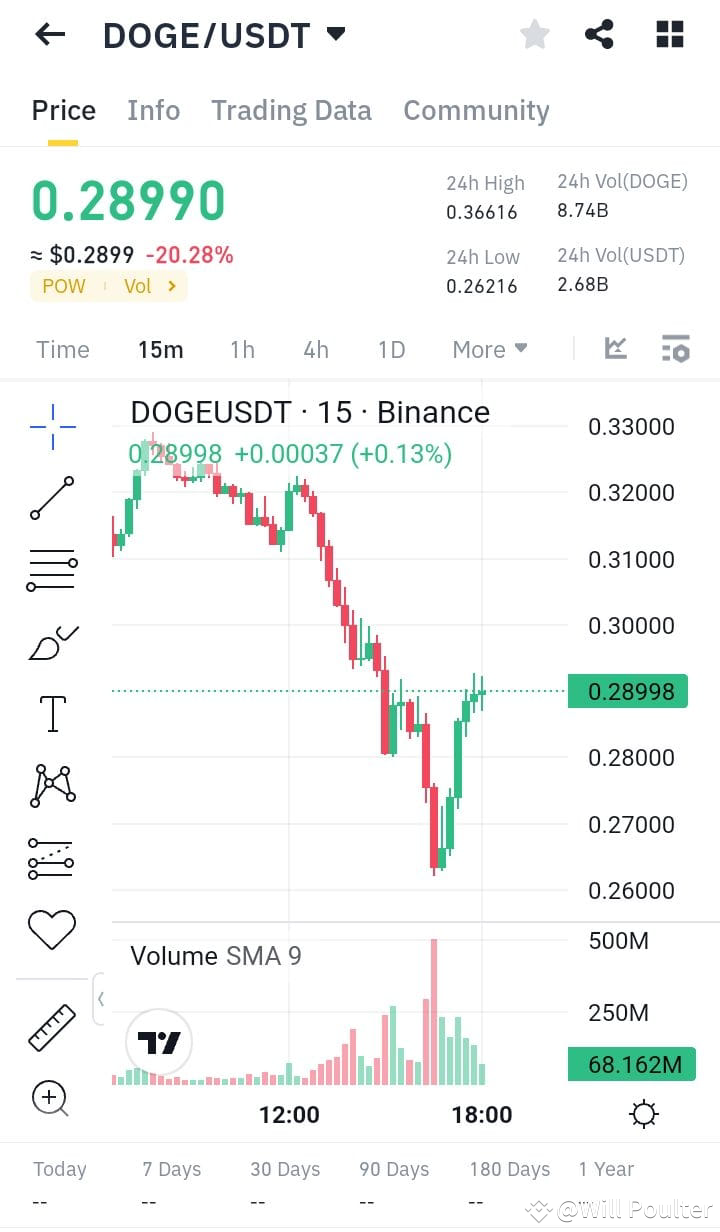
Task: Open chart settings via the gear icon
Action: coord(643,1113)
